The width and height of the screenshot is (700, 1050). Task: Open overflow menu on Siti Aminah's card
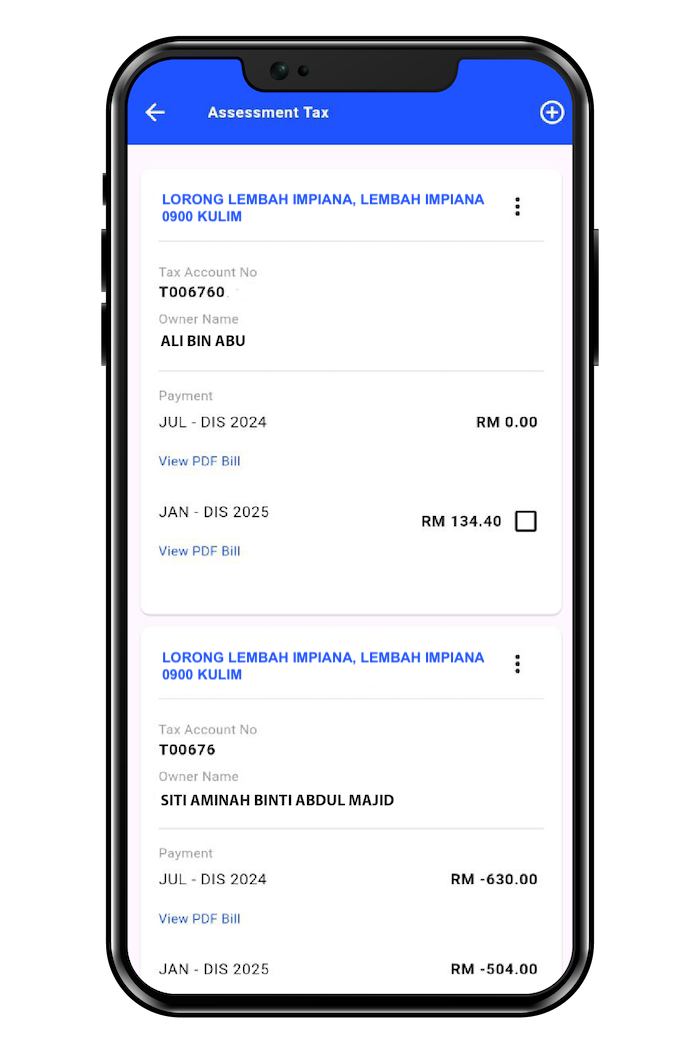click(x=517, y=664)
